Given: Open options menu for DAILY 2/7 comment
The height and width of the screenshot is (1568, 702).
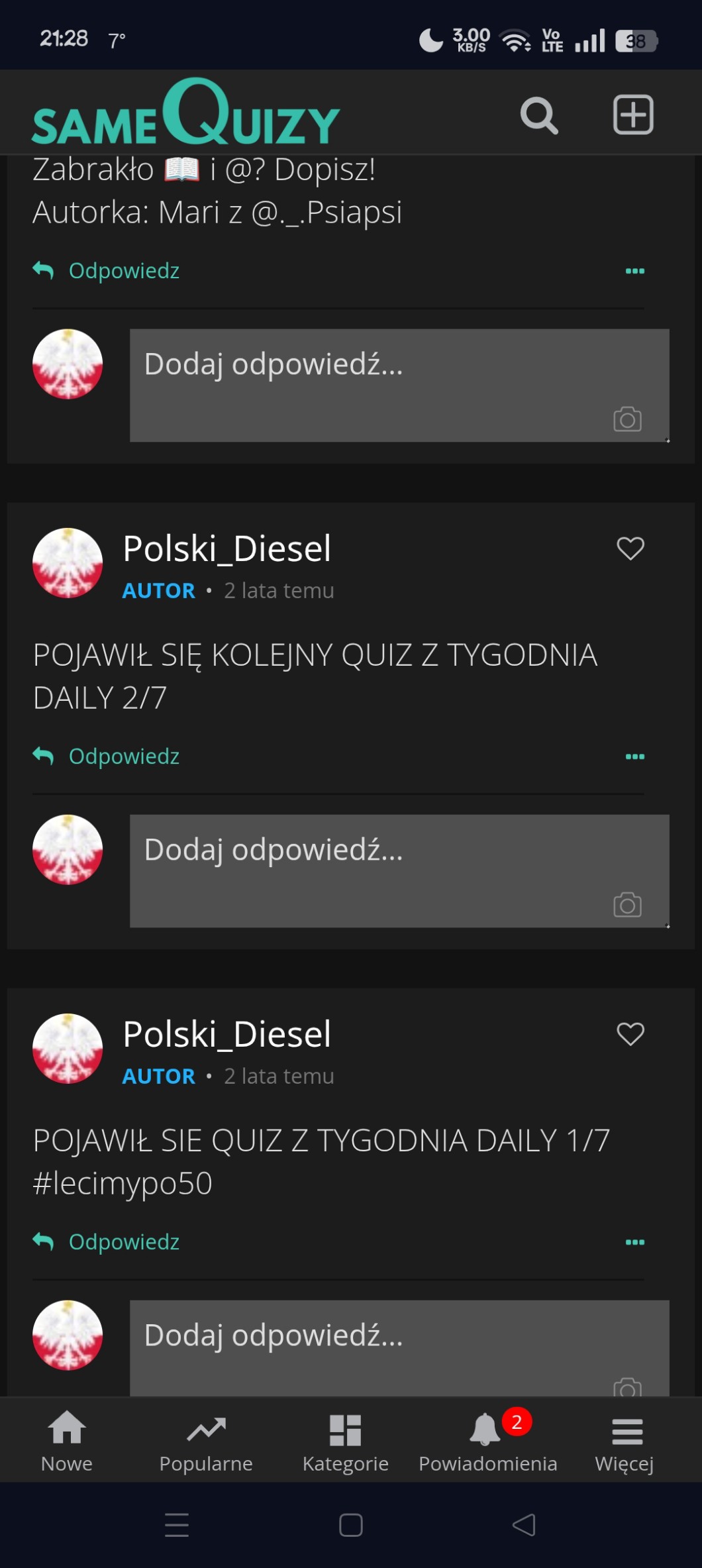Looking at the screenshot, I should click(634, 757).
